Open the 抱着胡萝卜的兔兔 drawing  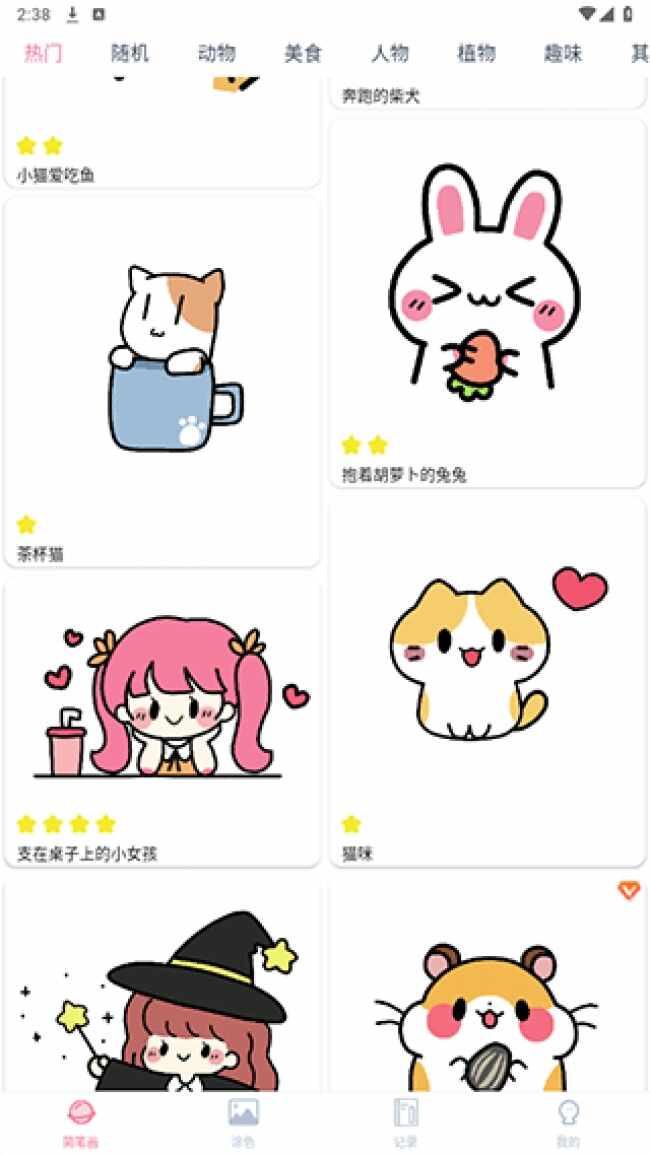(487, 300)
